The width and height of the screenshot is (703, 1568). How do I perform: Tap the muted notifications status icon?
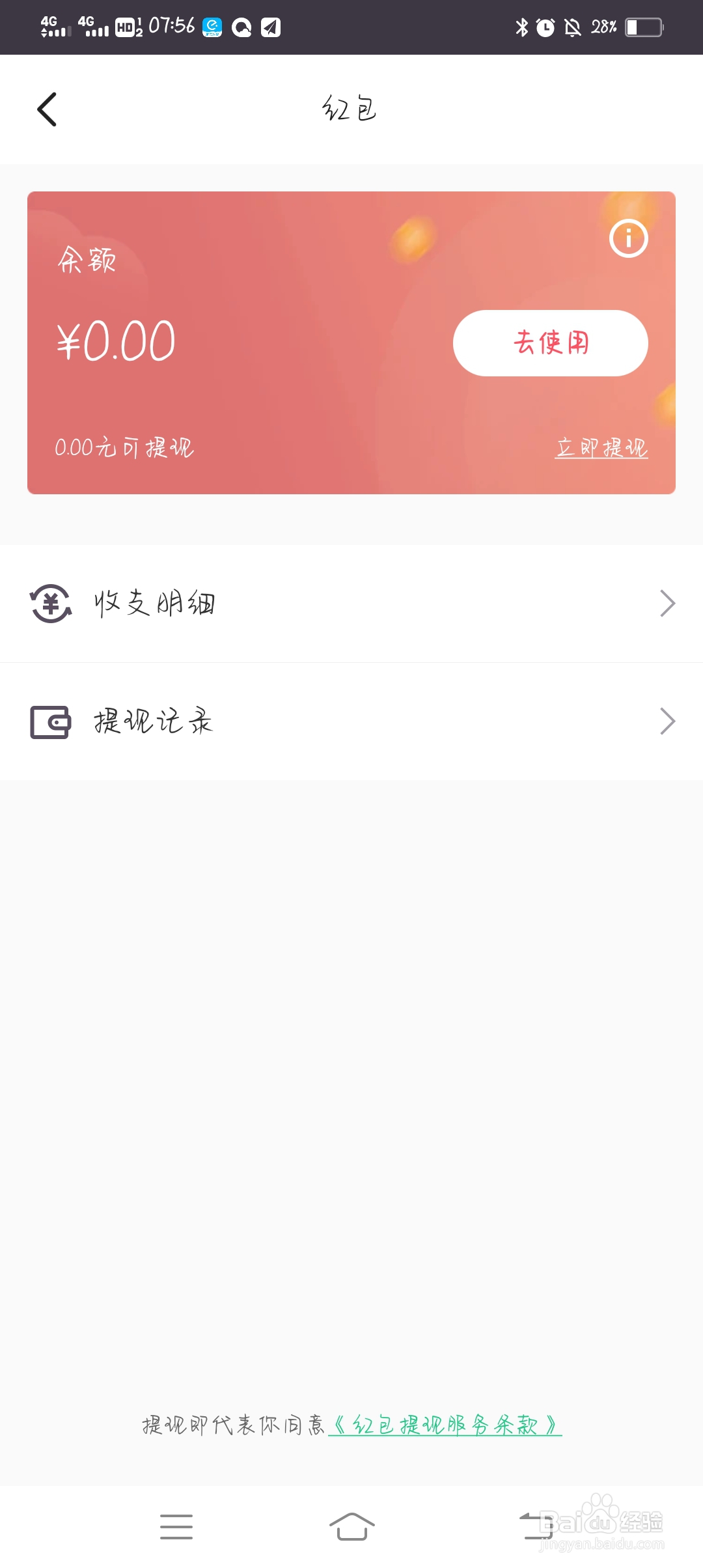[x=571, y=27]
